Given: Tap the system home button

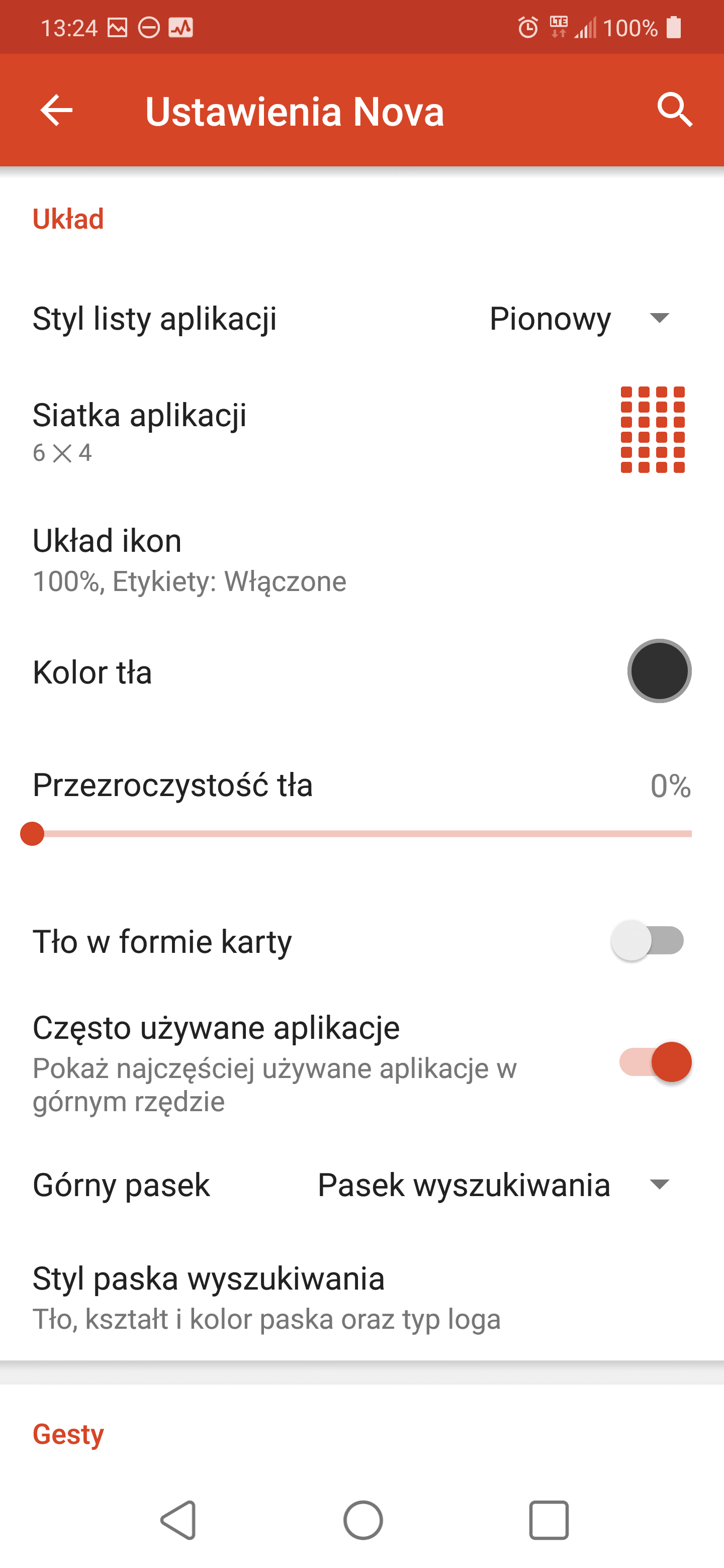Looking at the screenshot, I should tap(363, 1520).
